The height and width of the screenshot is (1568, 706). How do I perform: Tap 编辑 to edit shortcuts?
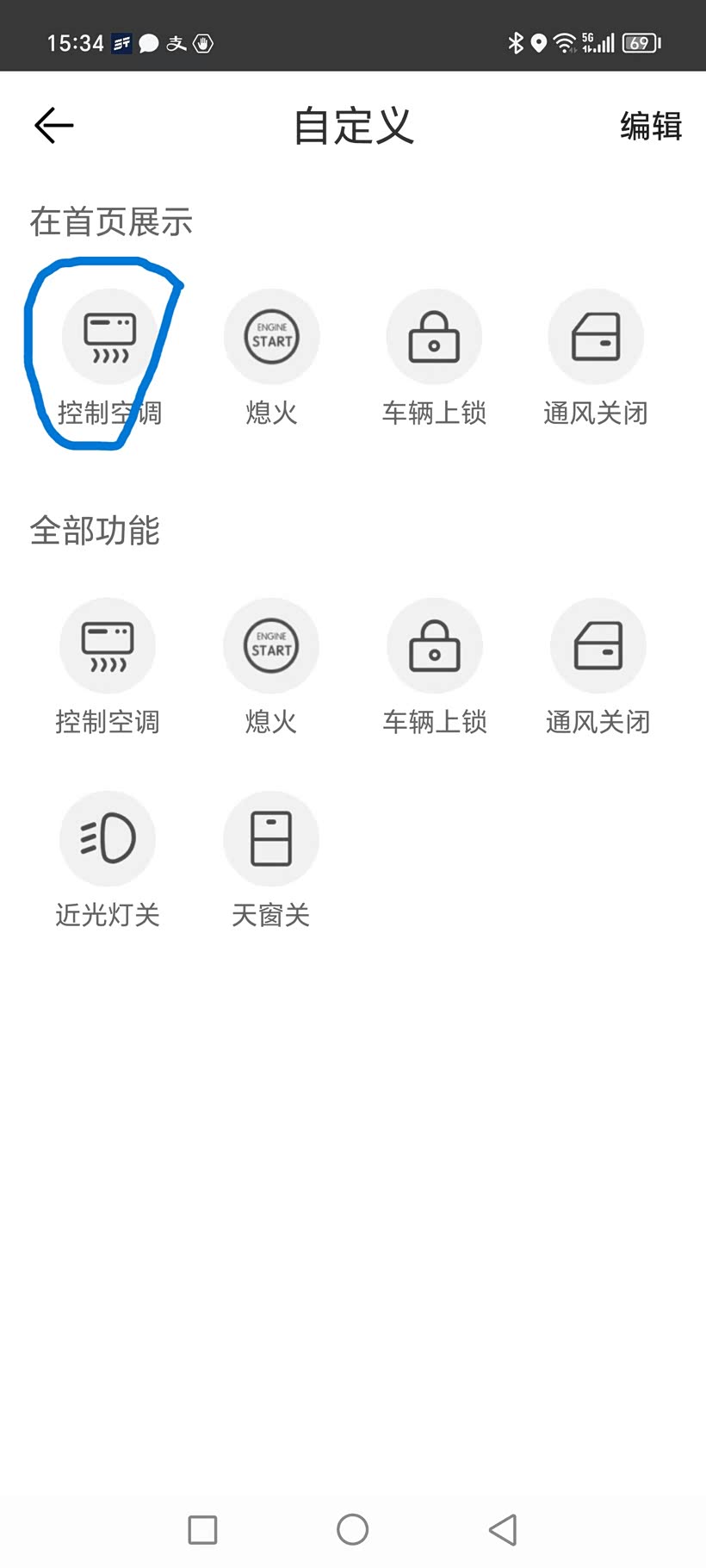point(651,126)
